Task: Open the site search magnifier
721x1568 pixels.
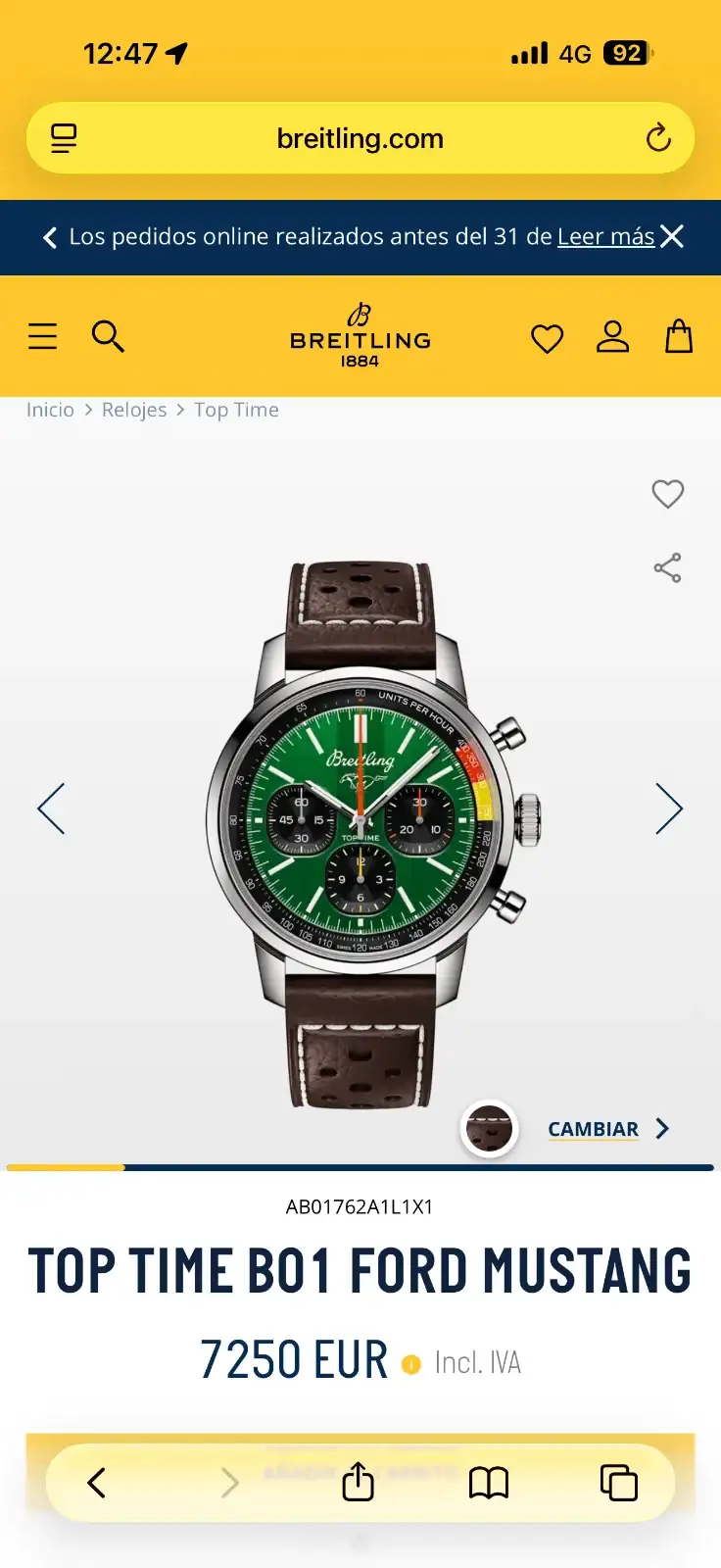Action: [x=108, y=336]
